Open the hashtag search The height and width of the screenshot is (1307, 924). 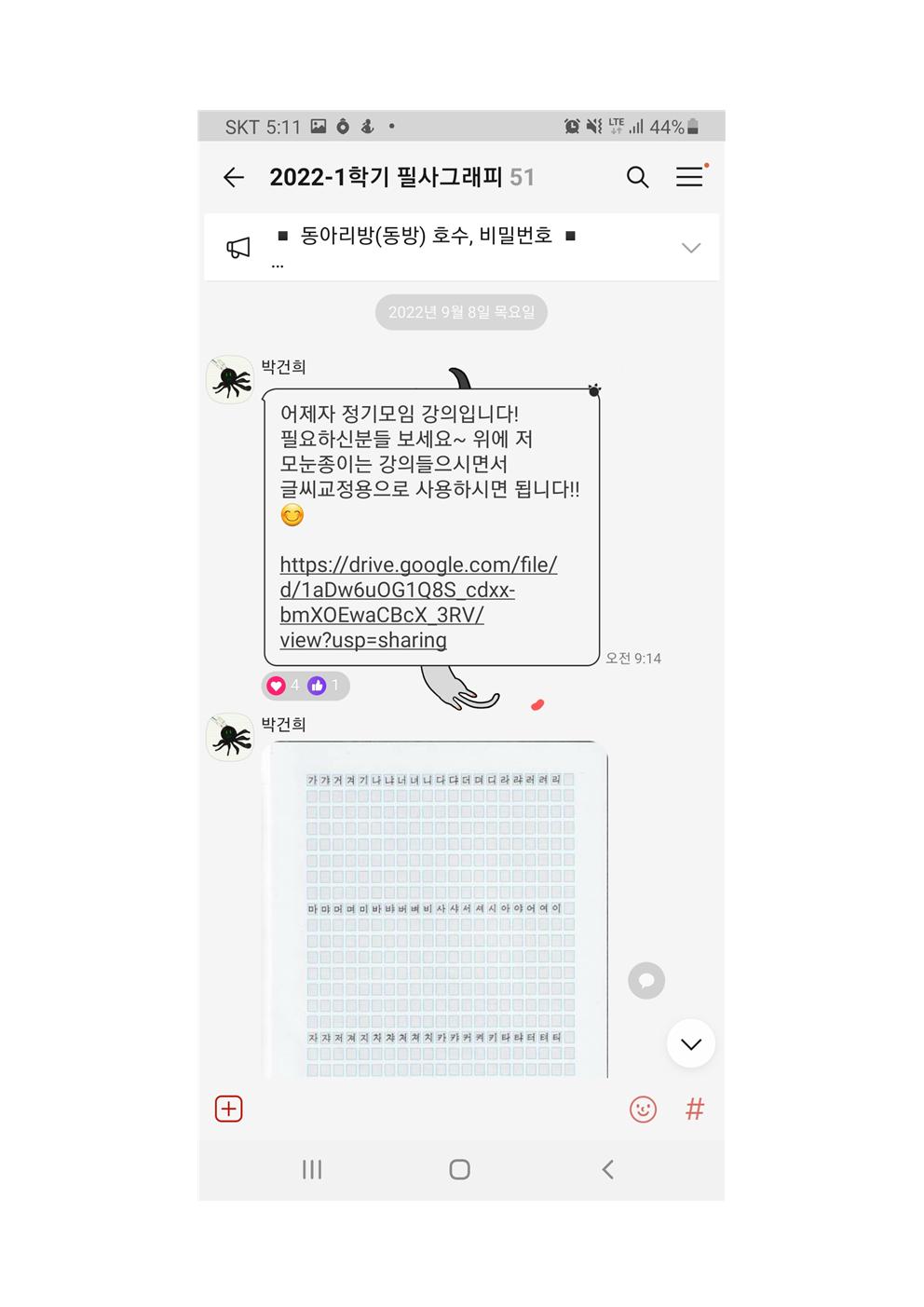pos(695,1109)
